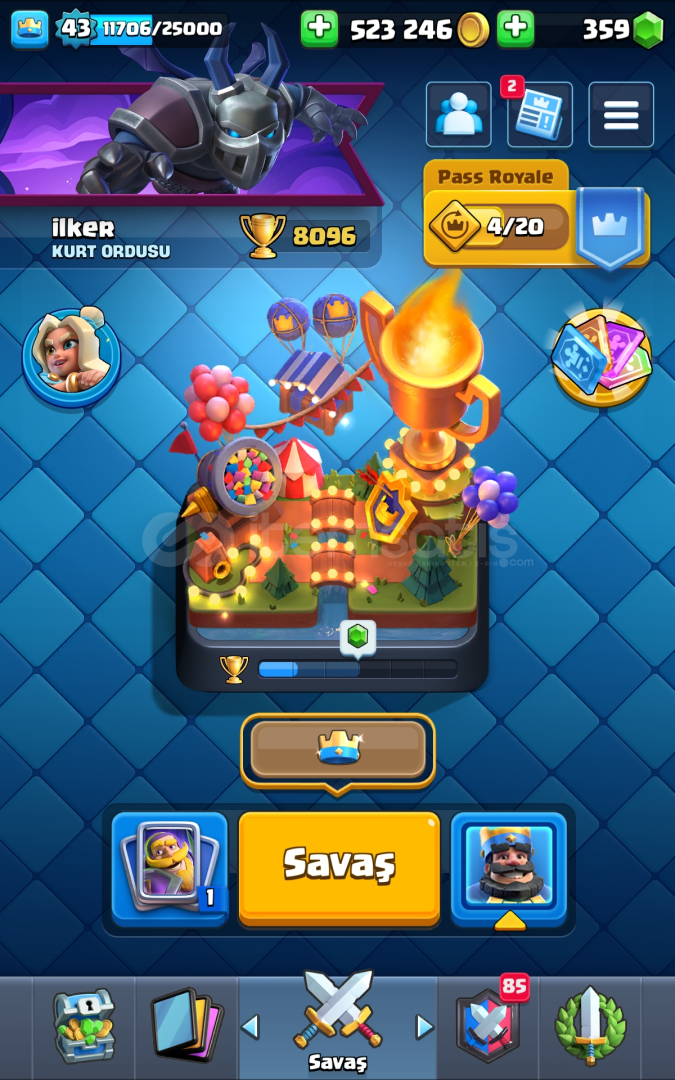Open the news feed with 2 notifications

pyautogui.click(x=540, y=114)
